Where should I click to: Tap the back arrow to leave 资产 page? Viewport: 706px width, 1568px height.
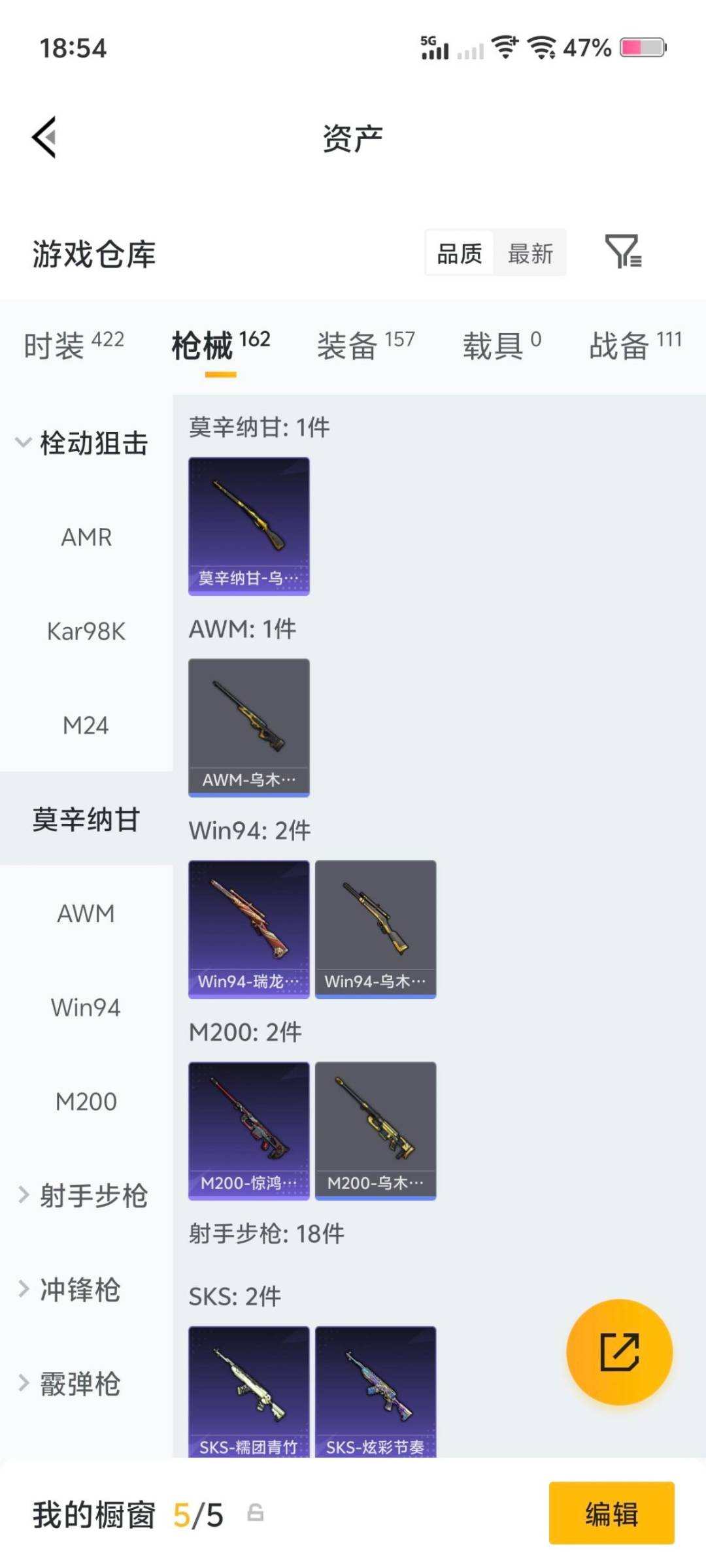point(43,137)
